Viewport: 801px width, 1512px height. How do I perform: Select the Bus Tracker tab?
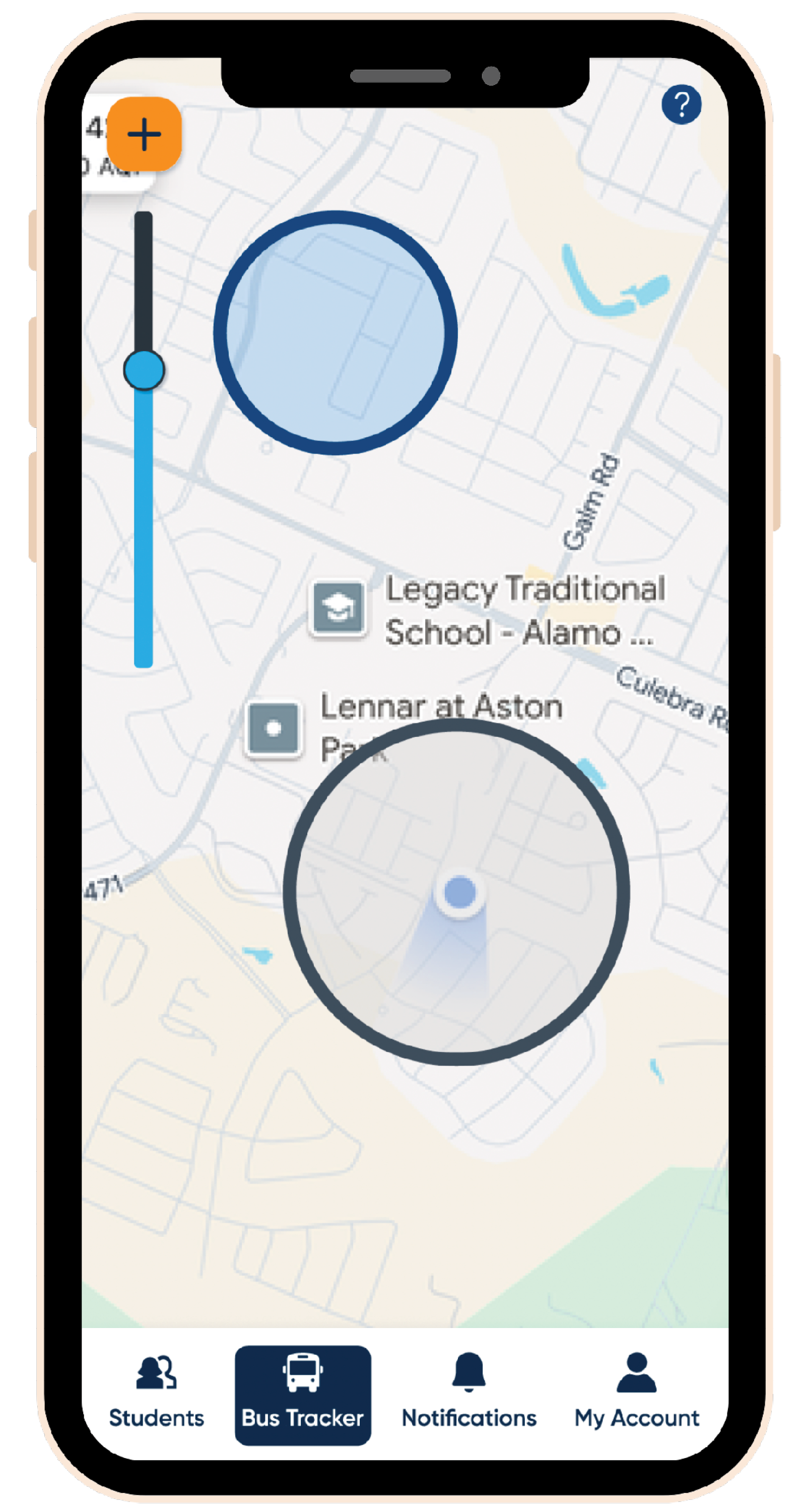tap(303, 1395)
